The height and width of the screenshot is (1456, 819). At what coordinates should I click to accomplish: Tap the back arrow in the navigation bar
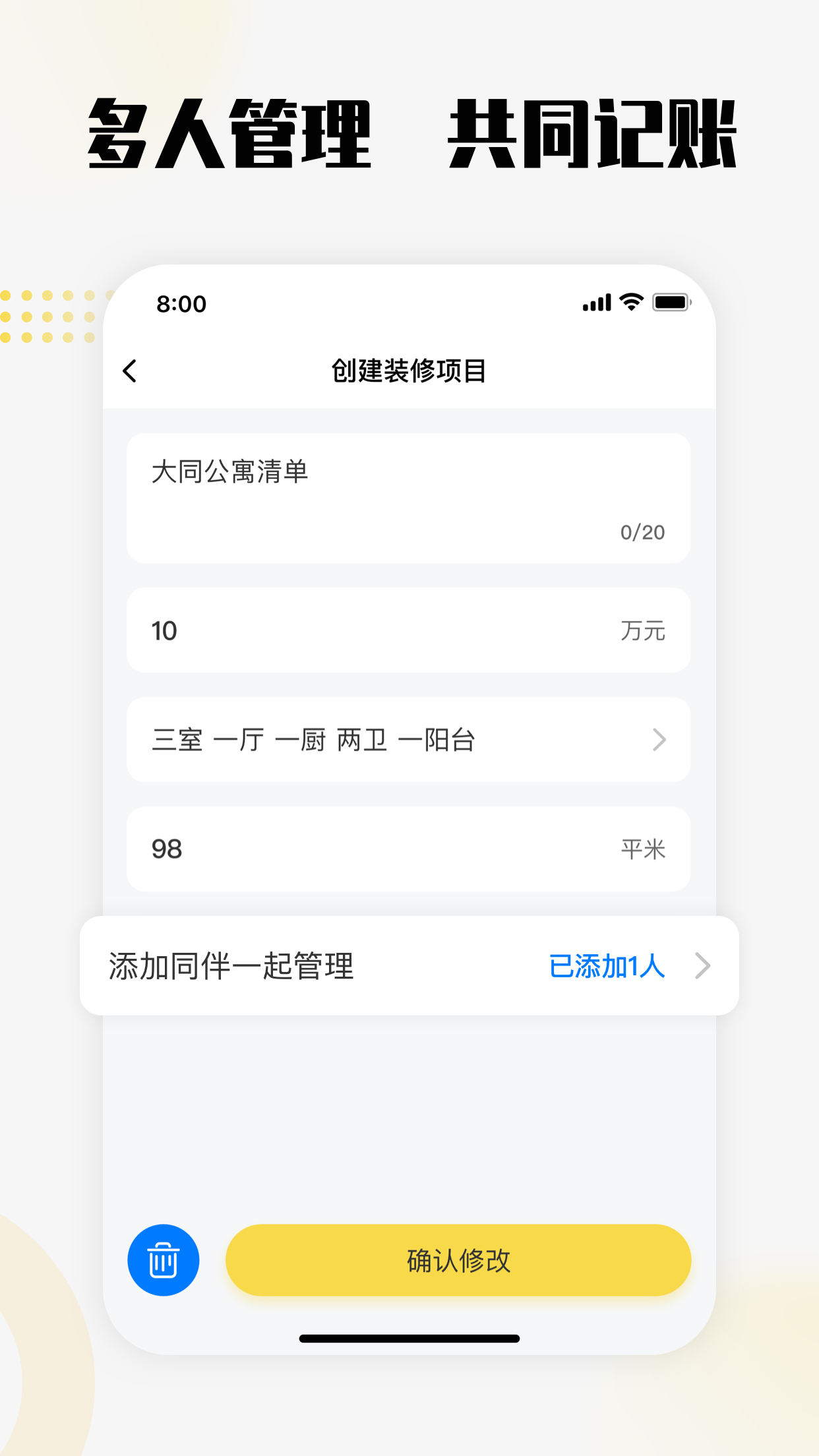(x=129, y=371)
